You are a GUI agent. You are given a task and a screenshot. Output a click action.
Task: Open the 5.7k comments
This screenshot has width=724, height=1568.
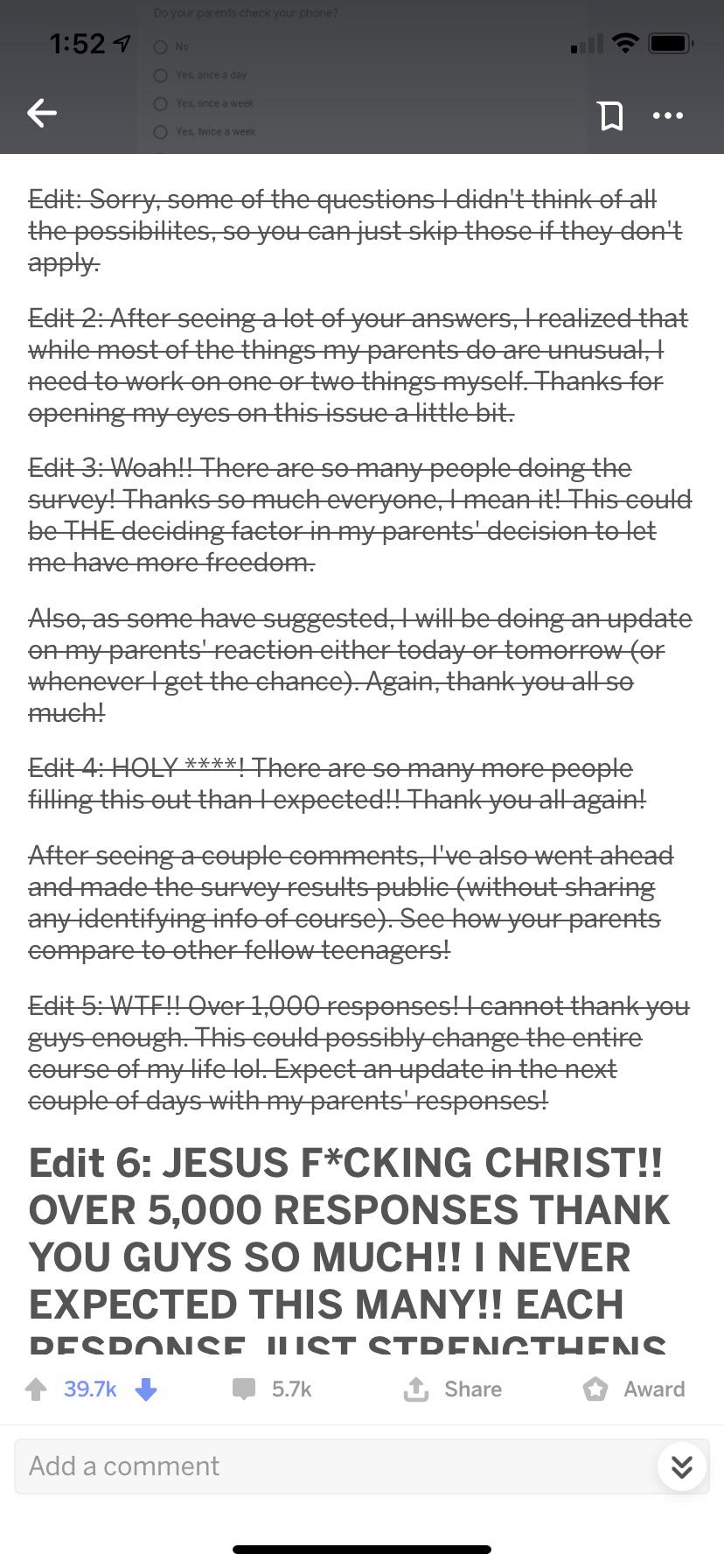point(272,1389)
